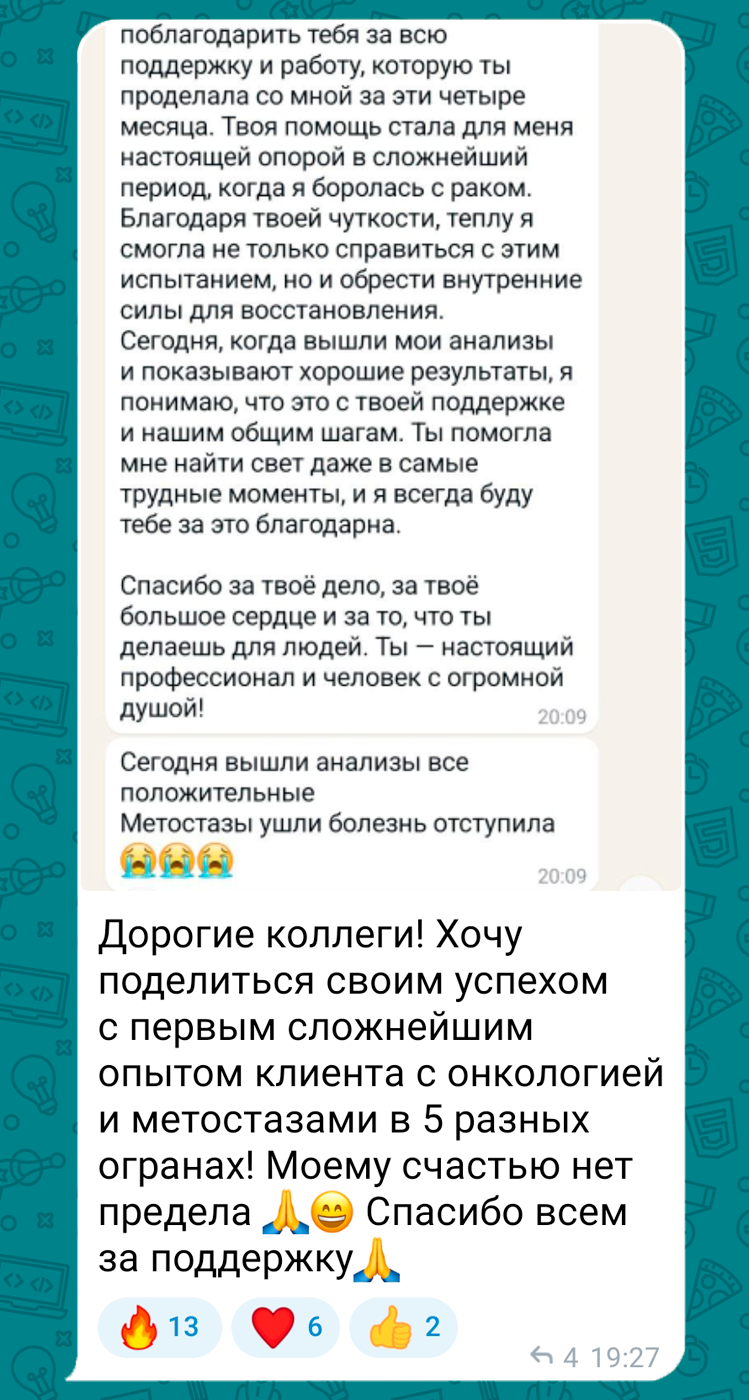Open the attached chat screenshot image
The width and height of the screenshot is (749, 1400).
(381, 455)
